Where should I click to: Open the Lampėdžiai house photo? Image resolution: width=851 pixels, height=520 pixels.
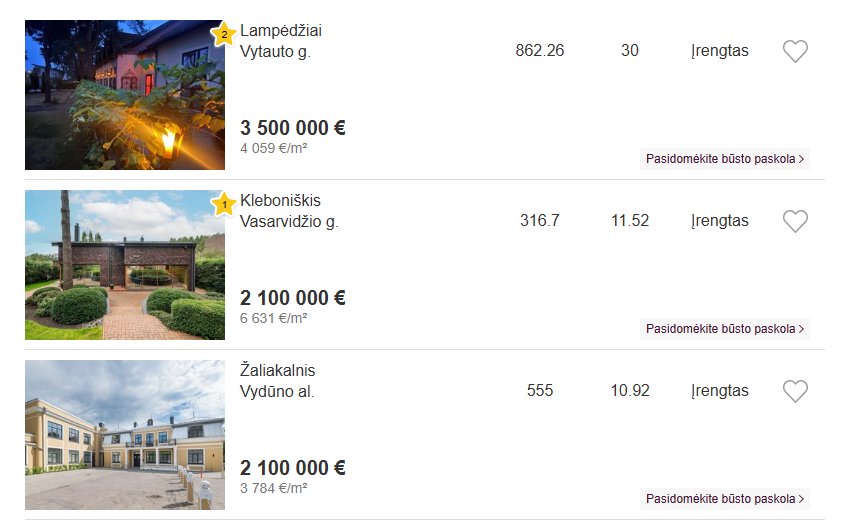coord(124,95)
